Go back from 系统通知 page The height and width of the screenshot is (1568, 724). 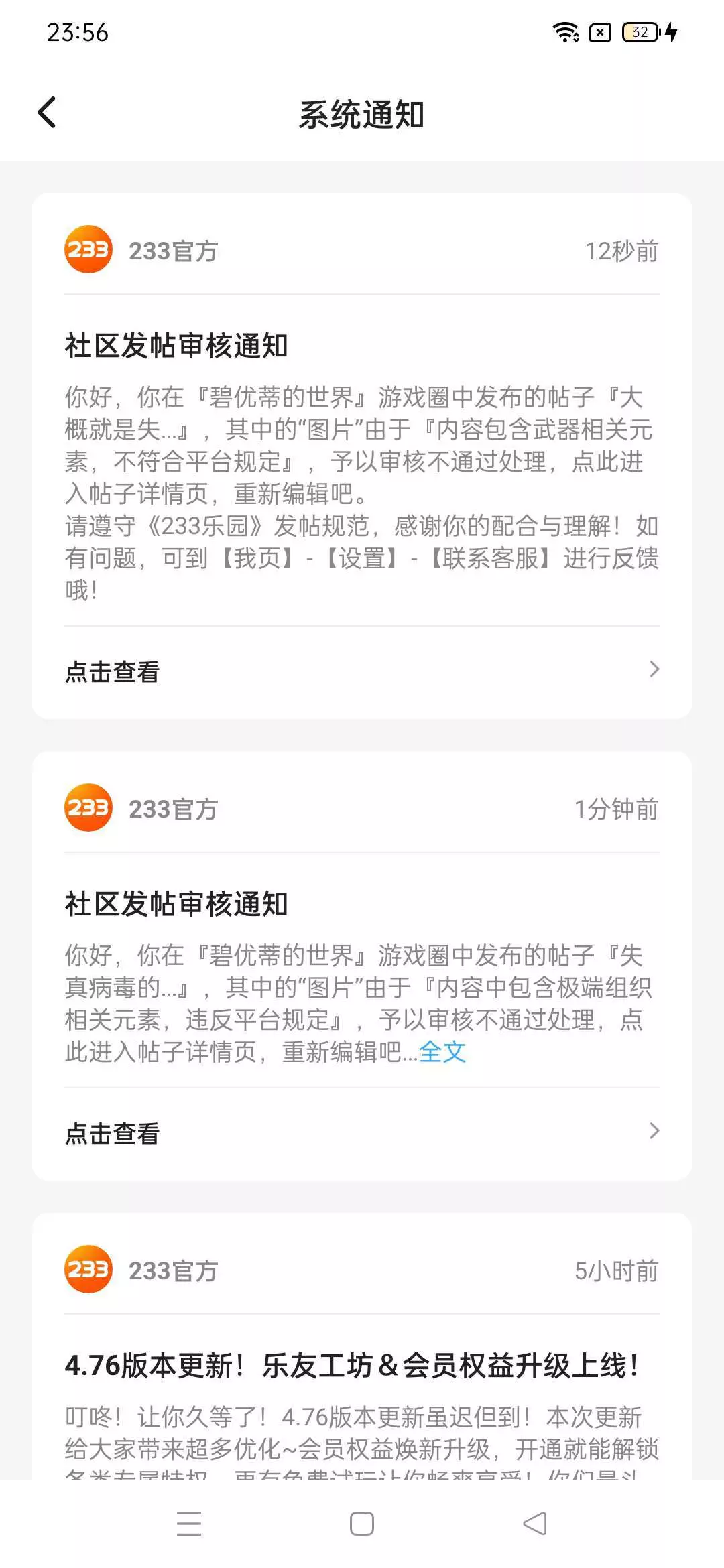[x=47, y=113]
